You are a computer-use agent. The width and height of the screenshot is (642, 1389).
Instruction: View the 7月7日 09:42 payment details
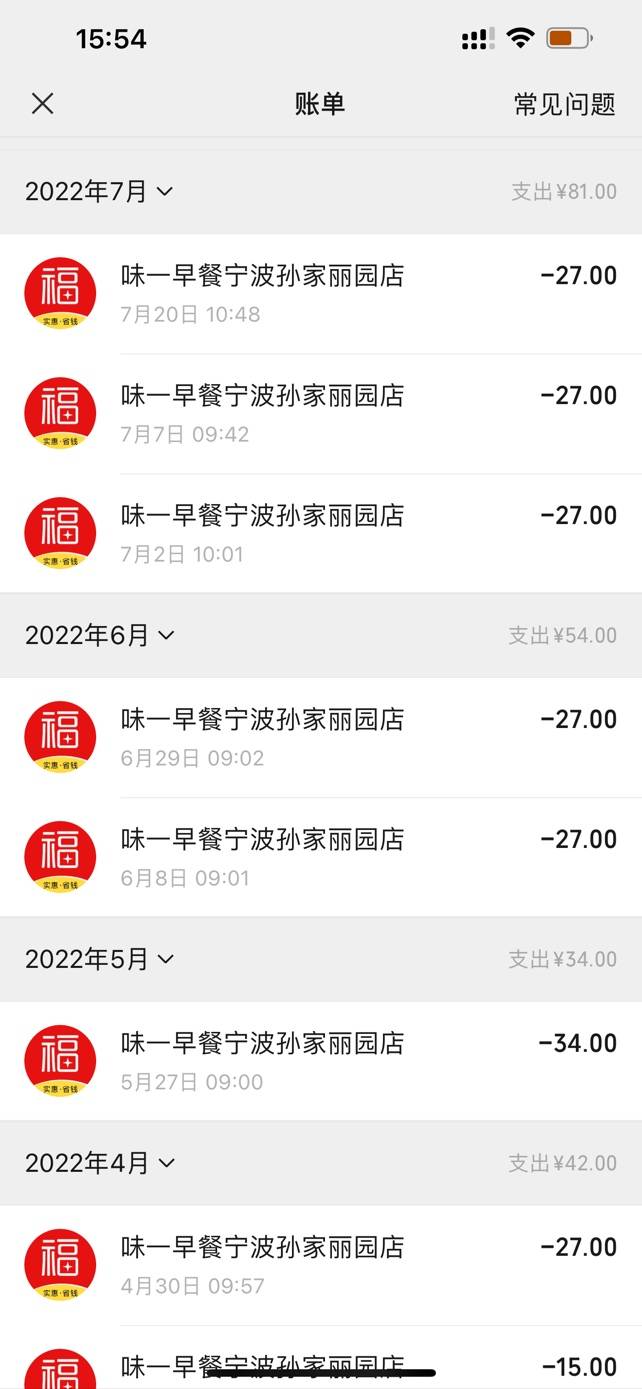(x=320, y=414)
